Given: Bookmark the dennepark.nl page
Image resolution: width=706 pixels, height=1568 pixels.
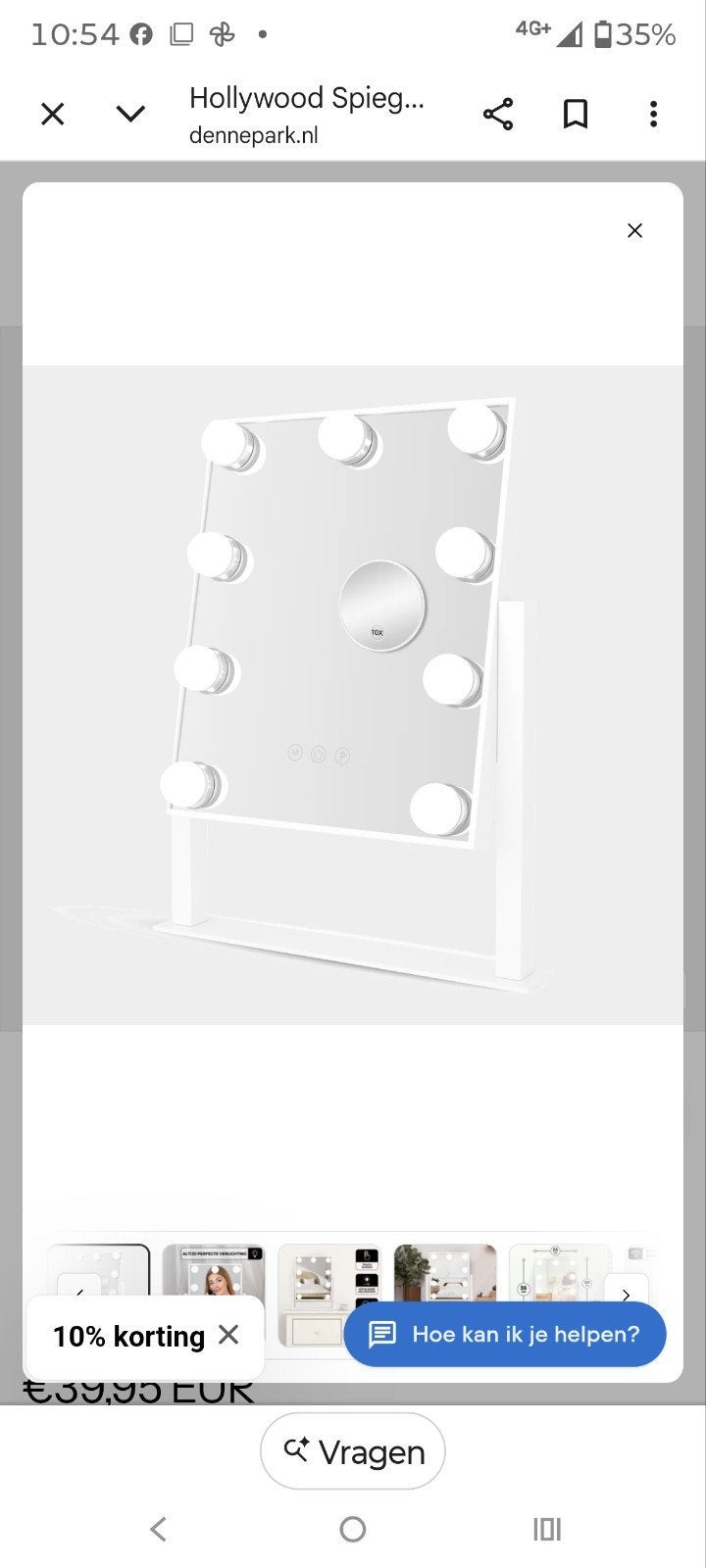Looking at the screenshot, I should point(576,115).
